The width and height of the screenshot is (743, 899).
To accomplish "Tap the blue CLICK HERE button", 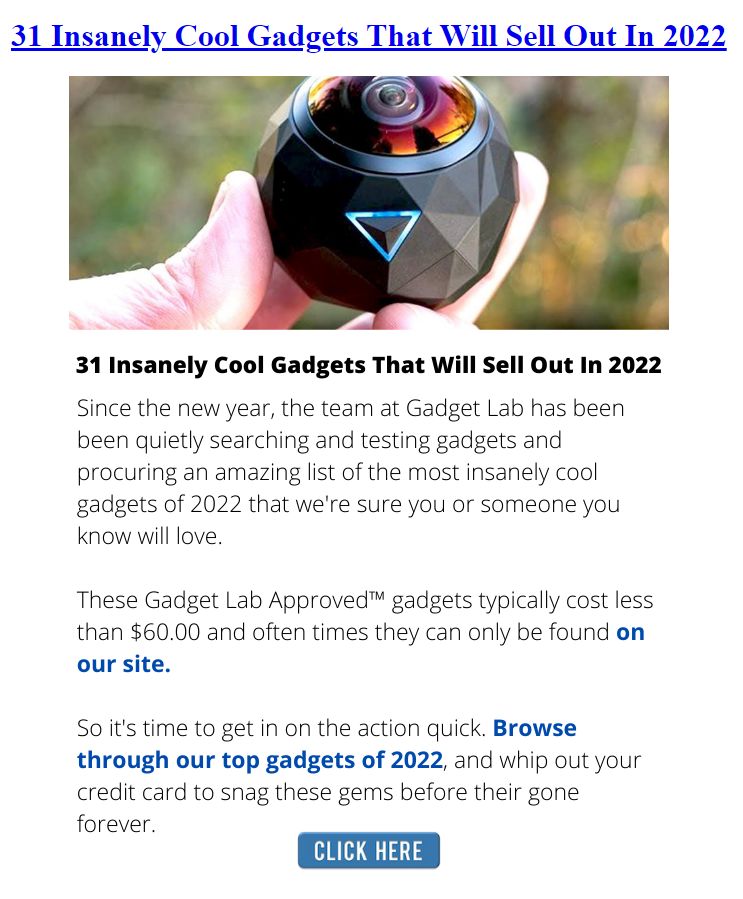I will [368, 851].
